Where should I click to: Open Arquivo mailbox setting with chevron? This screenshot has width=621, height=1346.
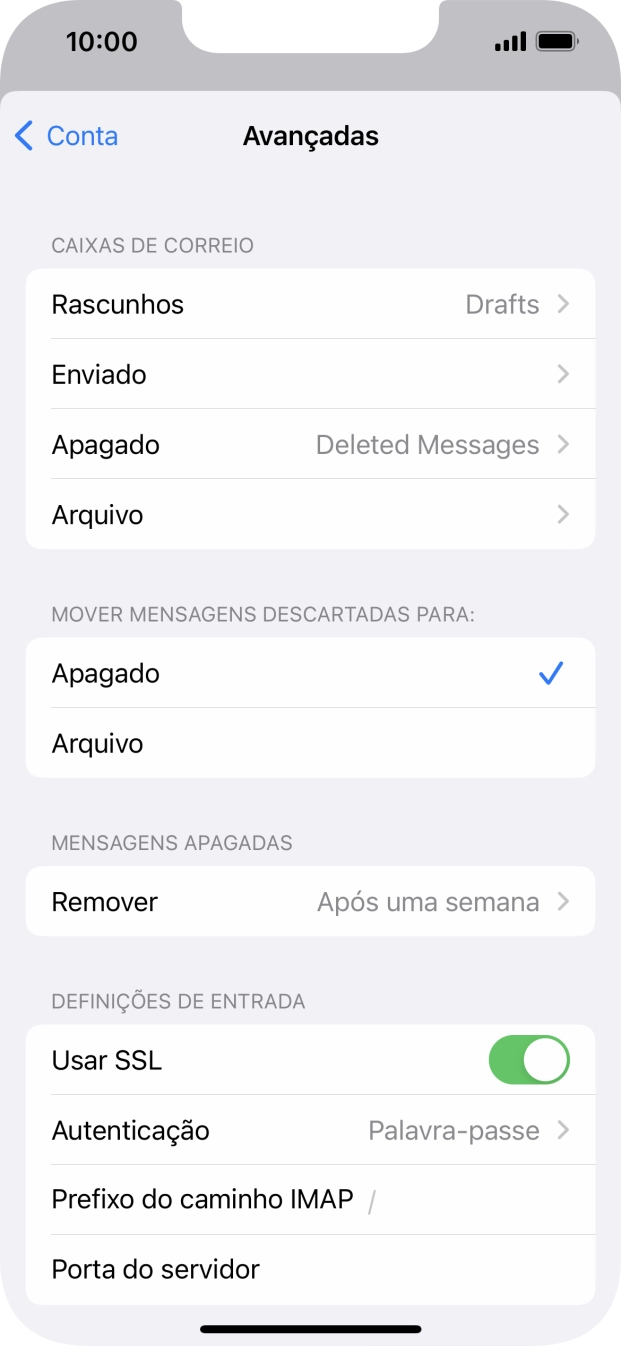click(x=310, y=514)
